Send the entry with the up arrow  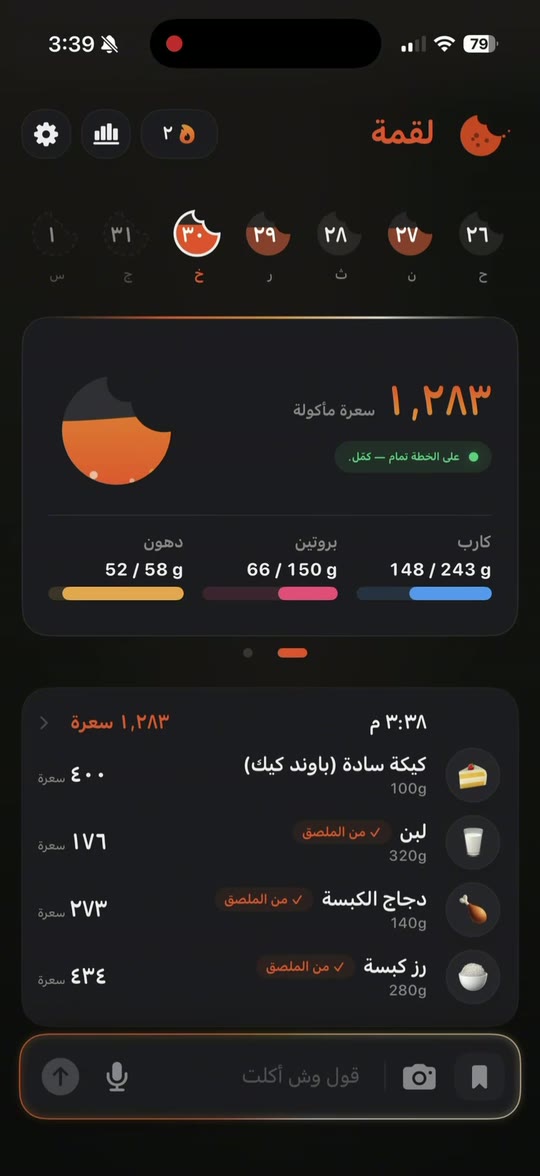[60, 1078]
